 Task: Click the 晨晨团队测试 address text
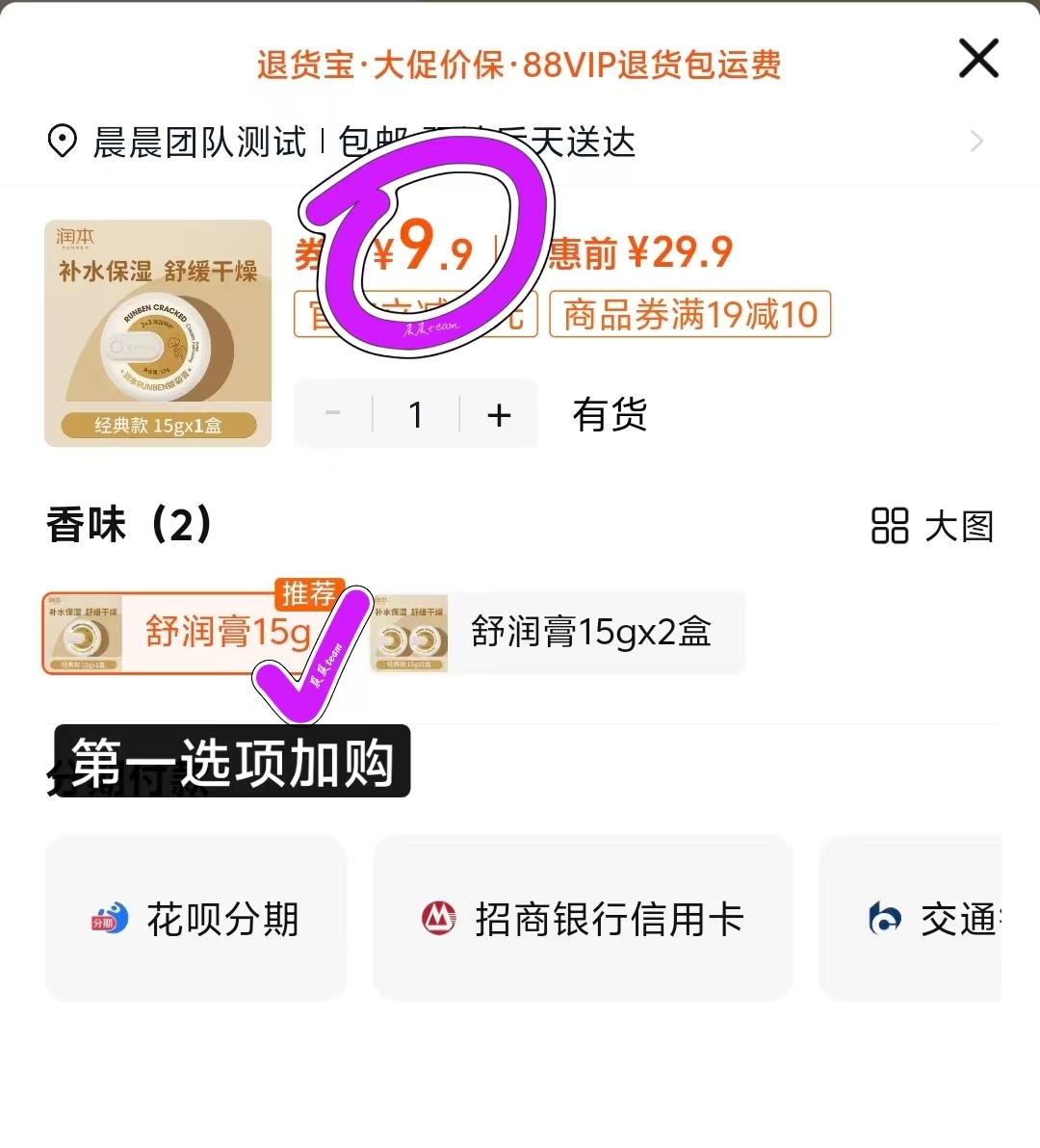coord(195,142)
